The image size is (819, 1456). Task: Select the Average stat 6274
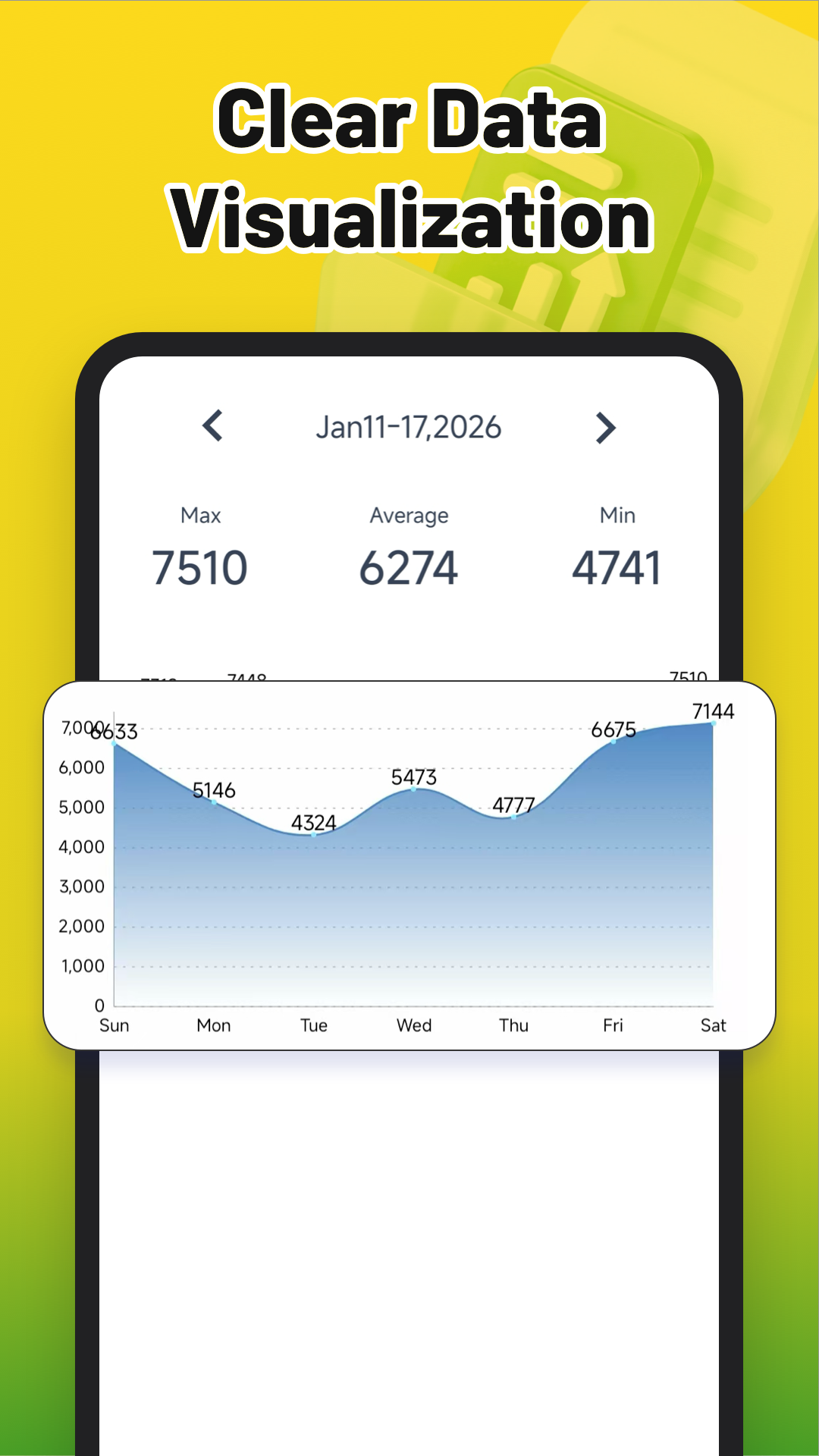click(x=409, y=565)
